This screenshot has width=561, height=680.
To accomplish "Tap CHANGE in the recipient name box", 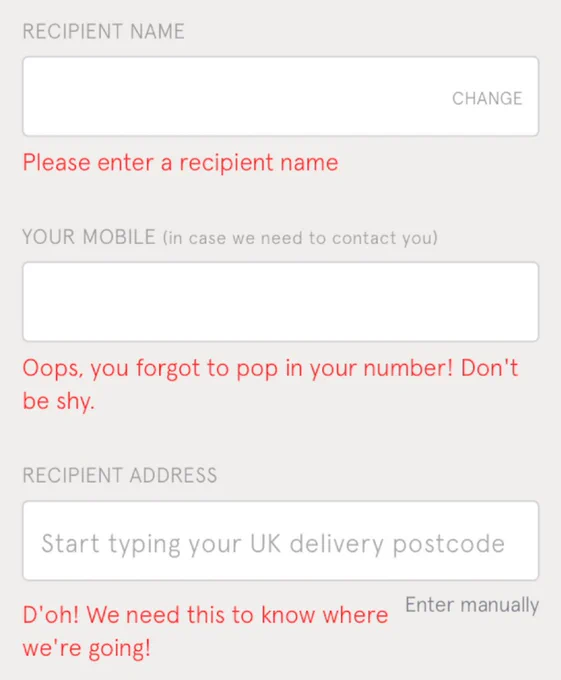I will pos(487,98).
